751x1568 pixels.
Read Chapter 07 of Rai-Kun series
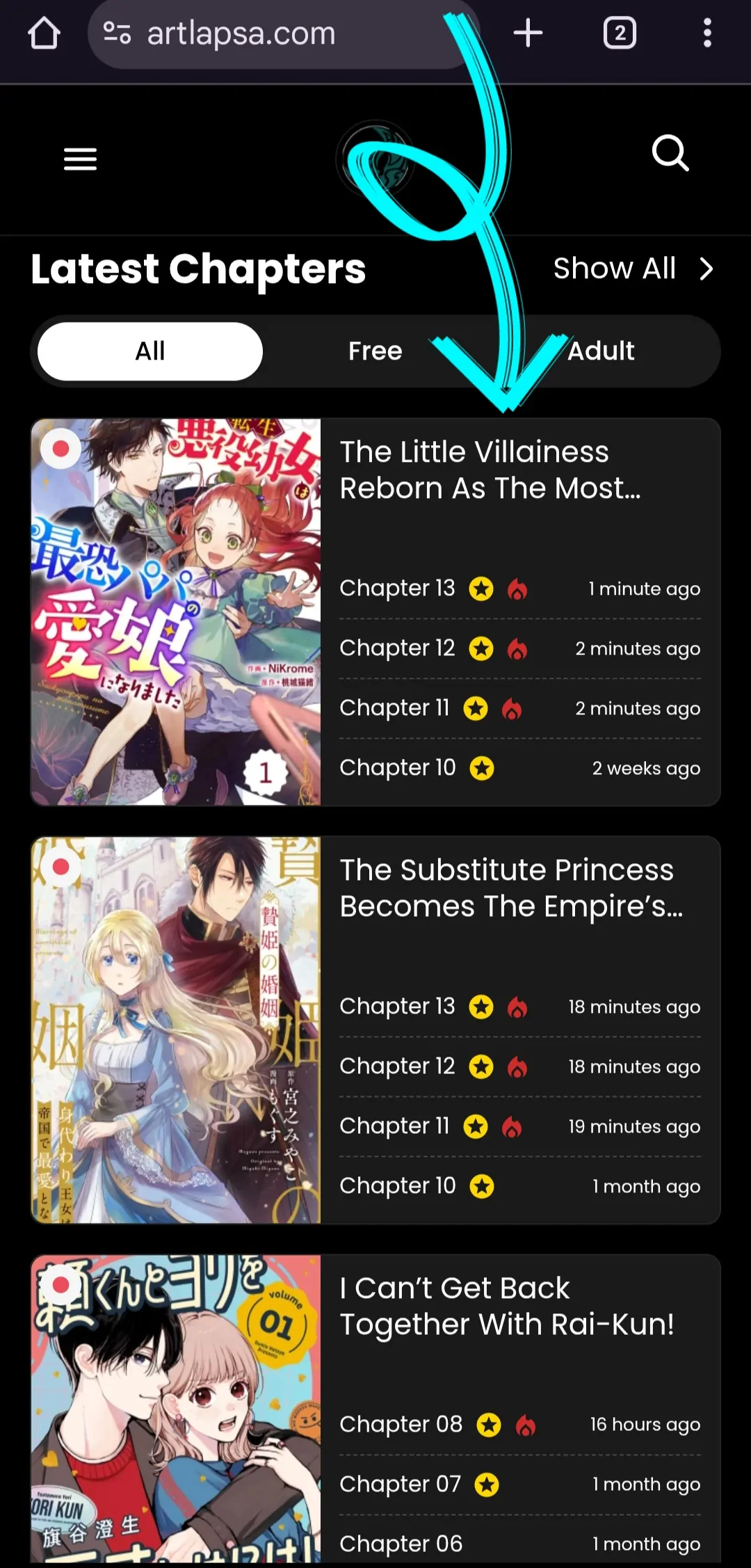click(x=400, y=1485)
